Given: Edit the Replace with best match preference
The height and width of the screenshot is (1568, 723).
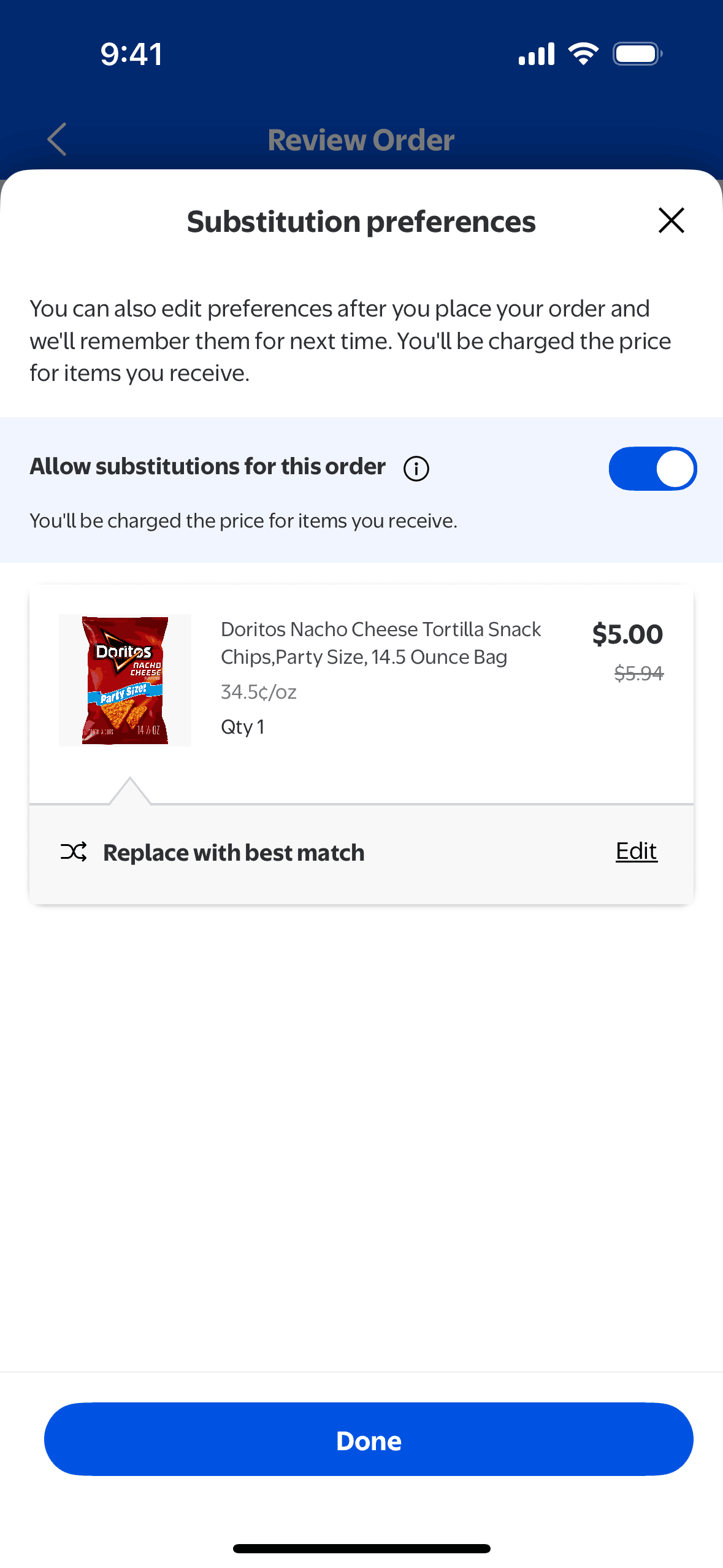Looking at the screenshot, I should click(636, 851).
